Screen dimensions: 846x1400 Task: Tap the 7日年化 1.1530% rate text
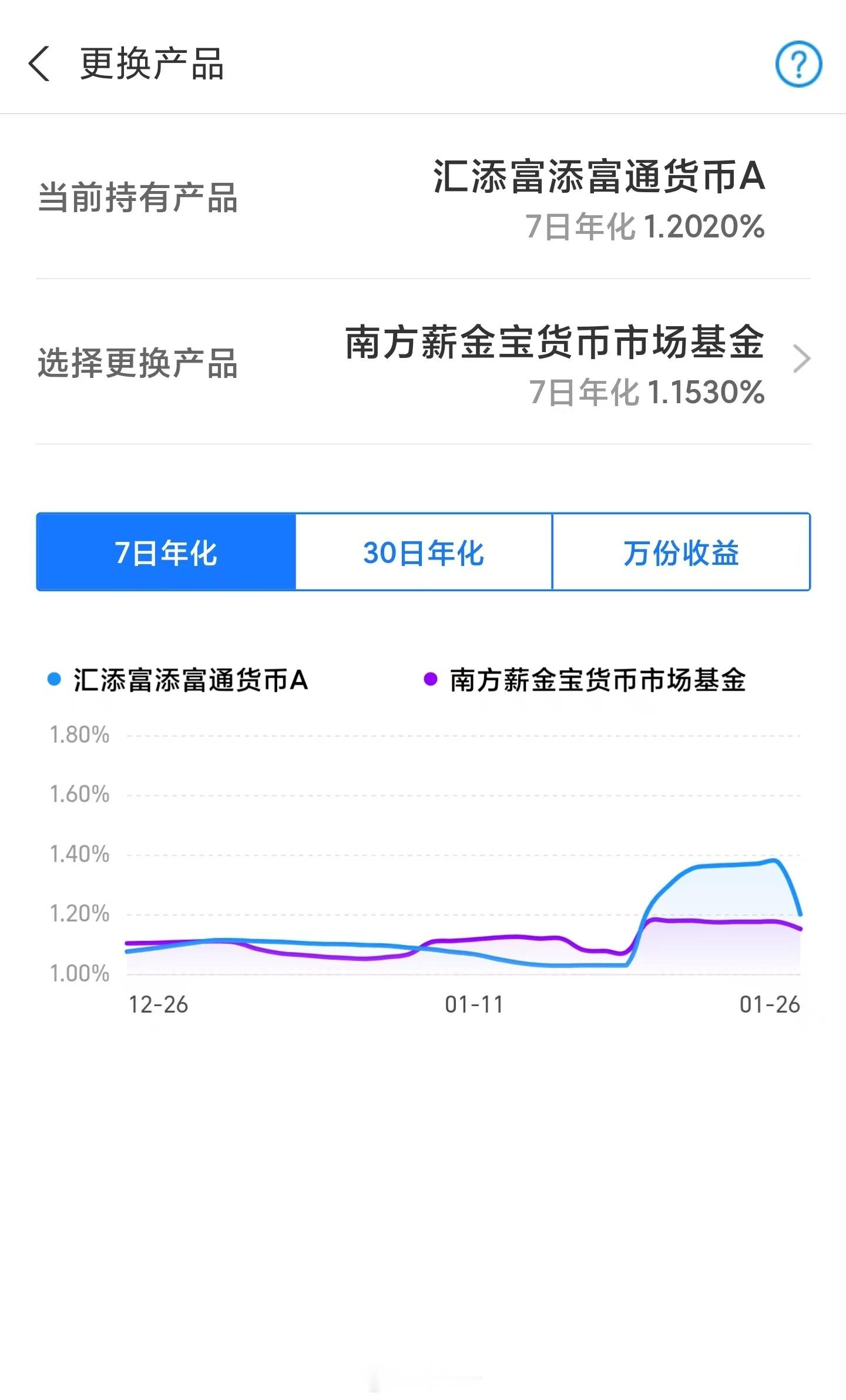(646, 396)
